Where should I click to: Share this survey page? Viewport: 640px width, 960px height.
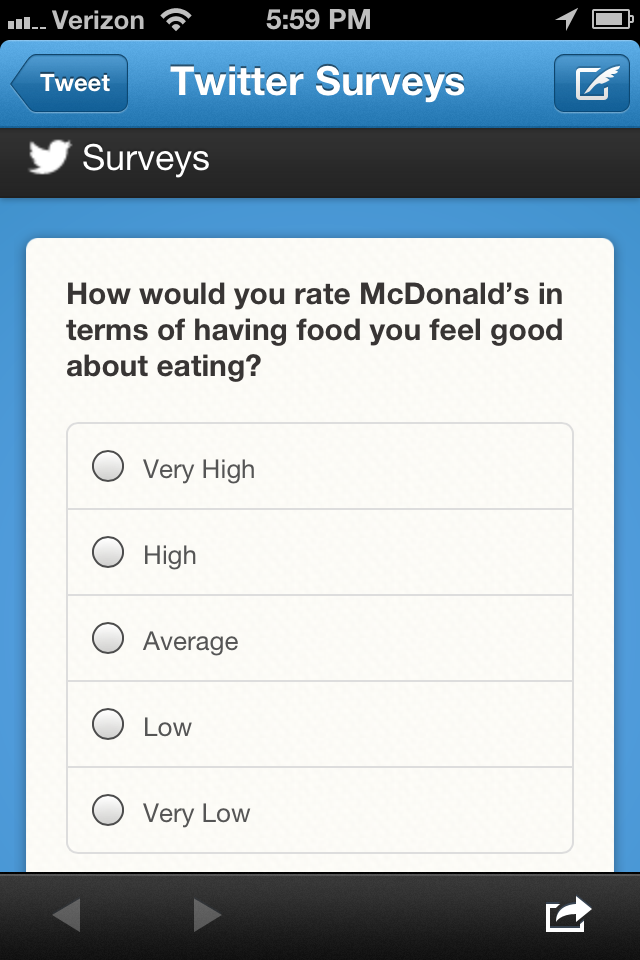[x=568, y=915]
